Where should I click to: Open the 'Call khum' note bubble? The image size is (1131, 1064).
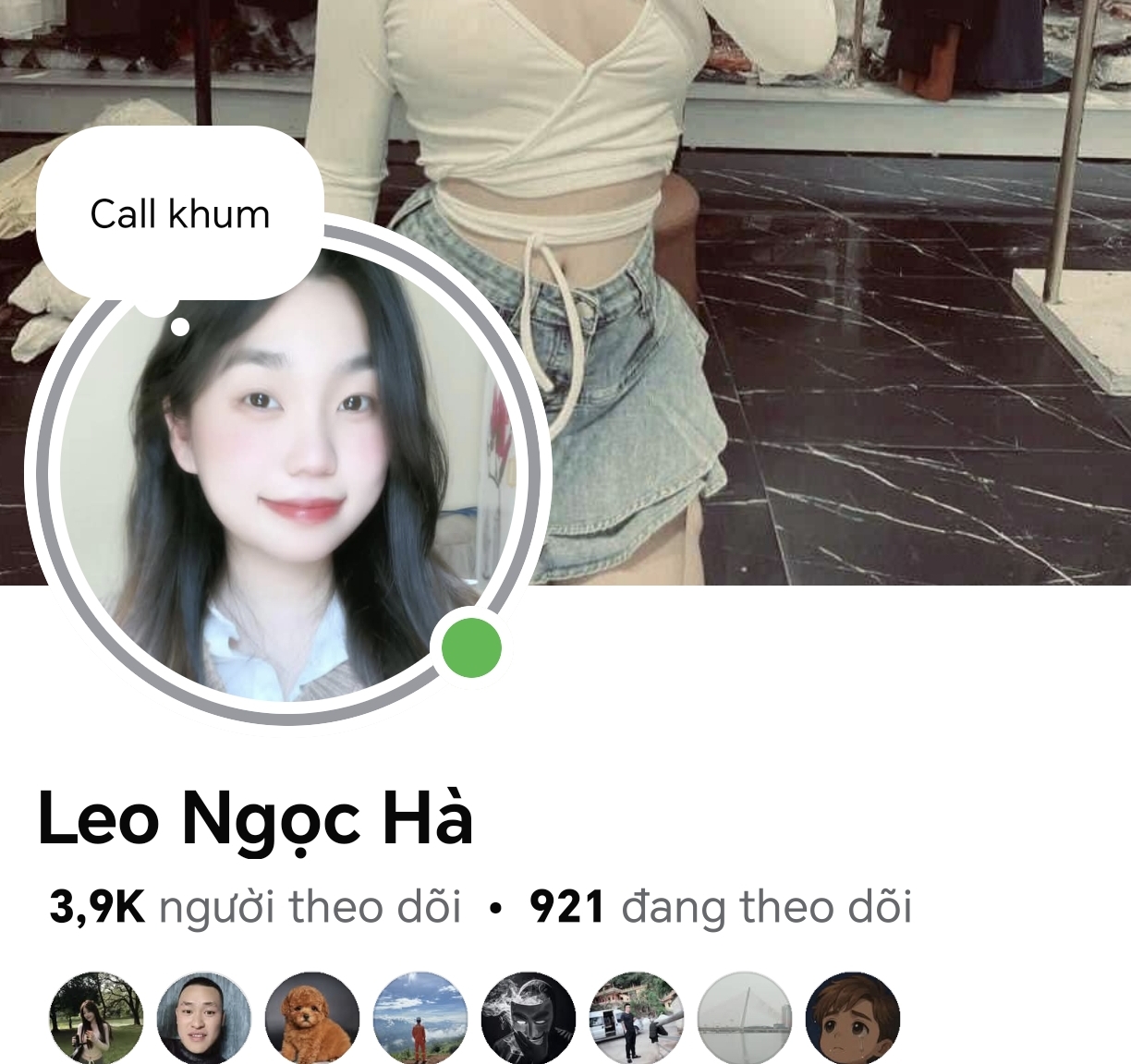pyautogui.click(x=180, y=214)
